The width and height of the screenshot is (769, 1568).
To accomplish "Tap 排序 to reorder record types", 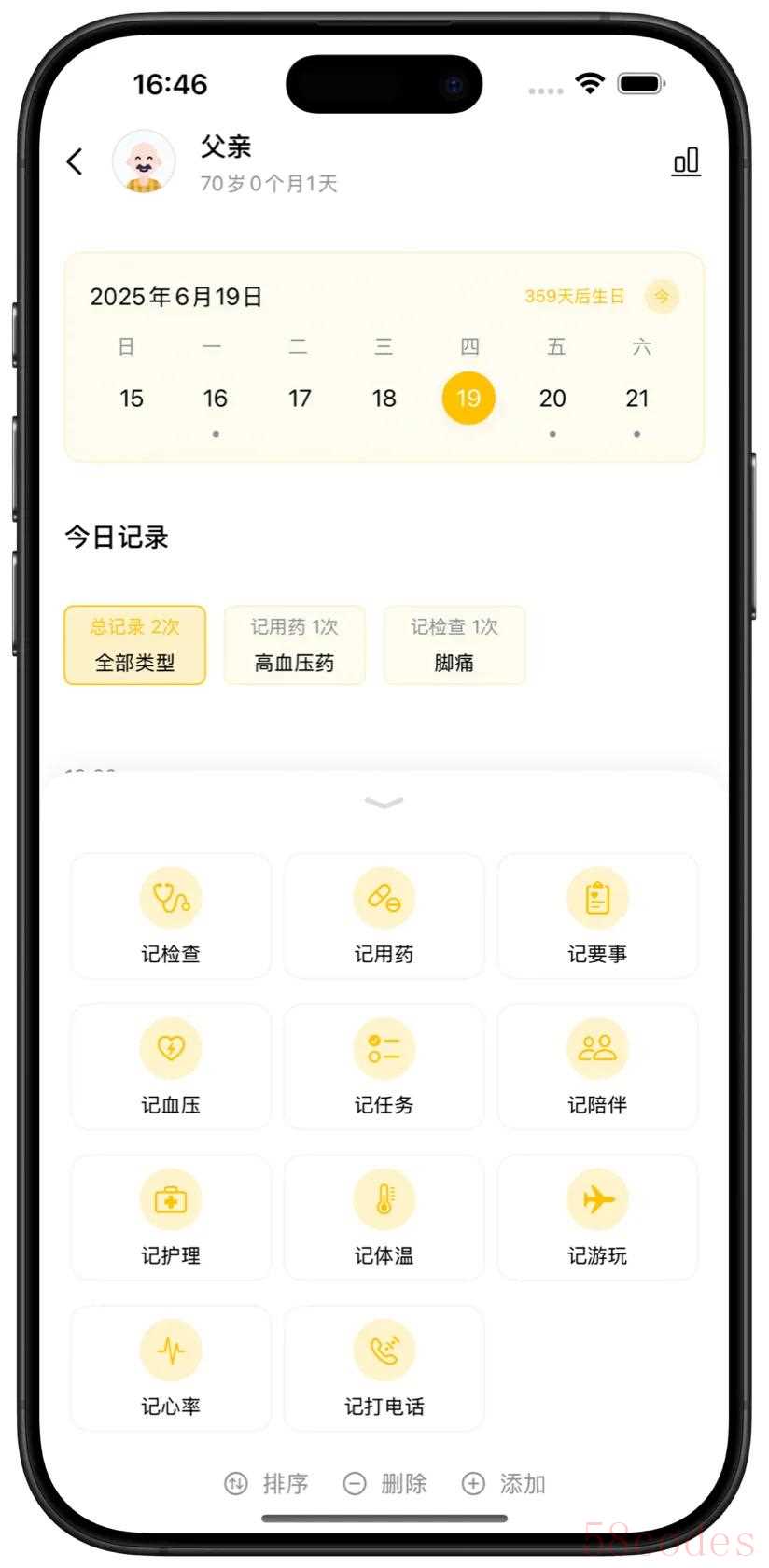I will (267, 1483).
